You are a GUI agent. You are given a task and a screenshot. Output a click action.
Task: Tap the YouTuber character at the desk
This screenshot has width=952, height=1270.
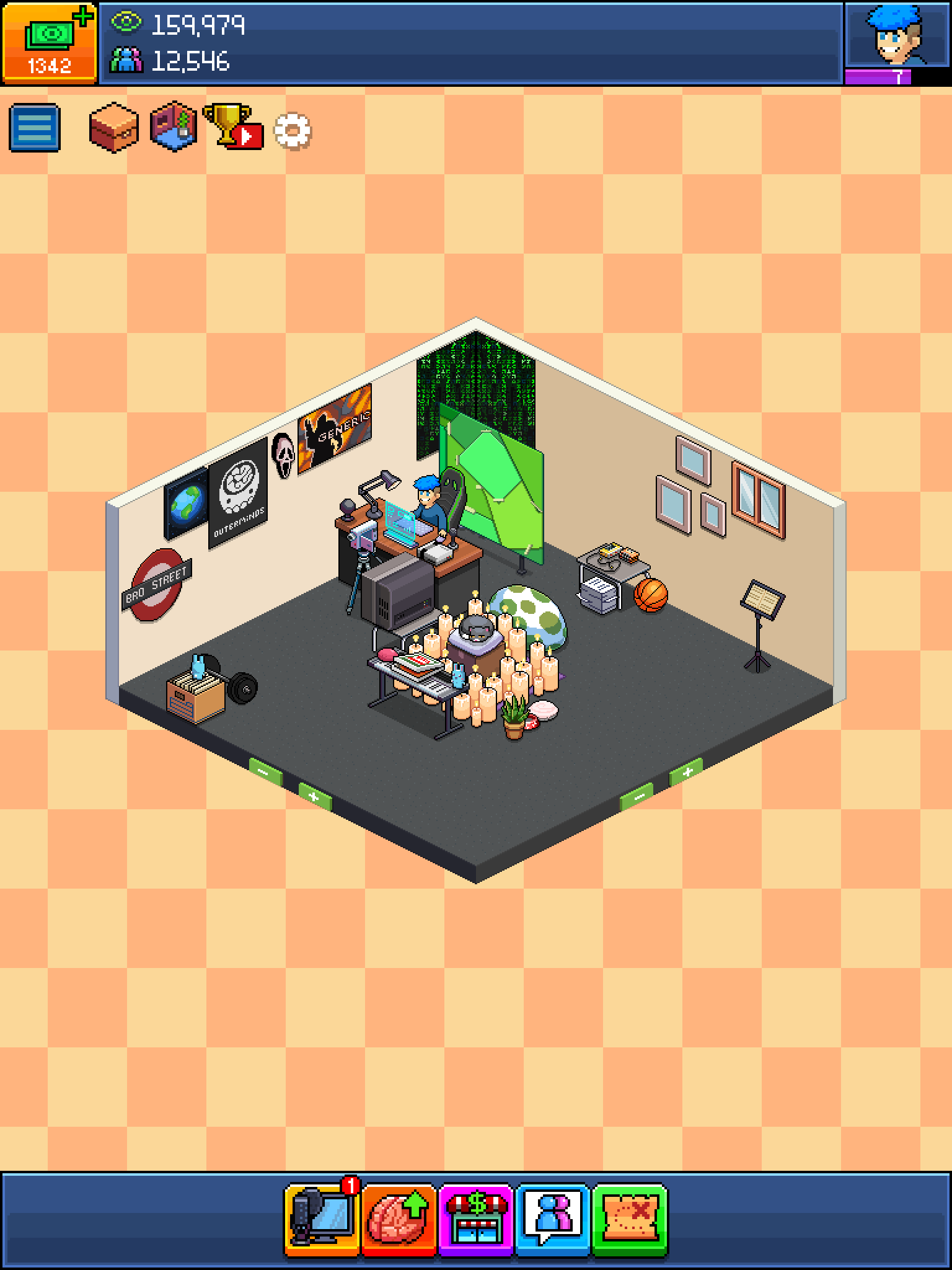point(428,500)
